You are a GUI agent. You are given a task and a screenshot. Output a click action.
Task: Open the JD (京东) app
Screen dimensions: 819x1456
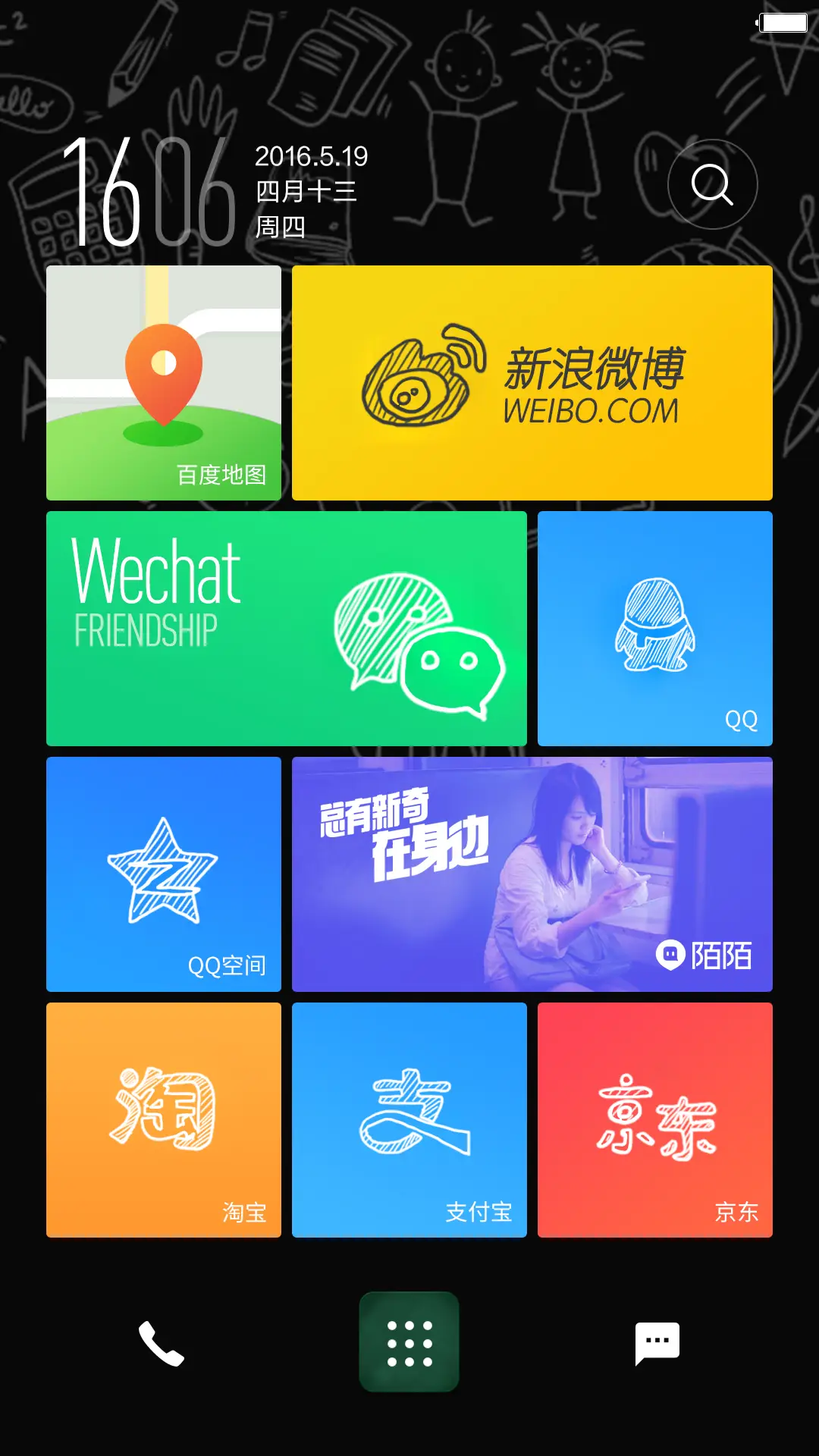pos(654,1119)
